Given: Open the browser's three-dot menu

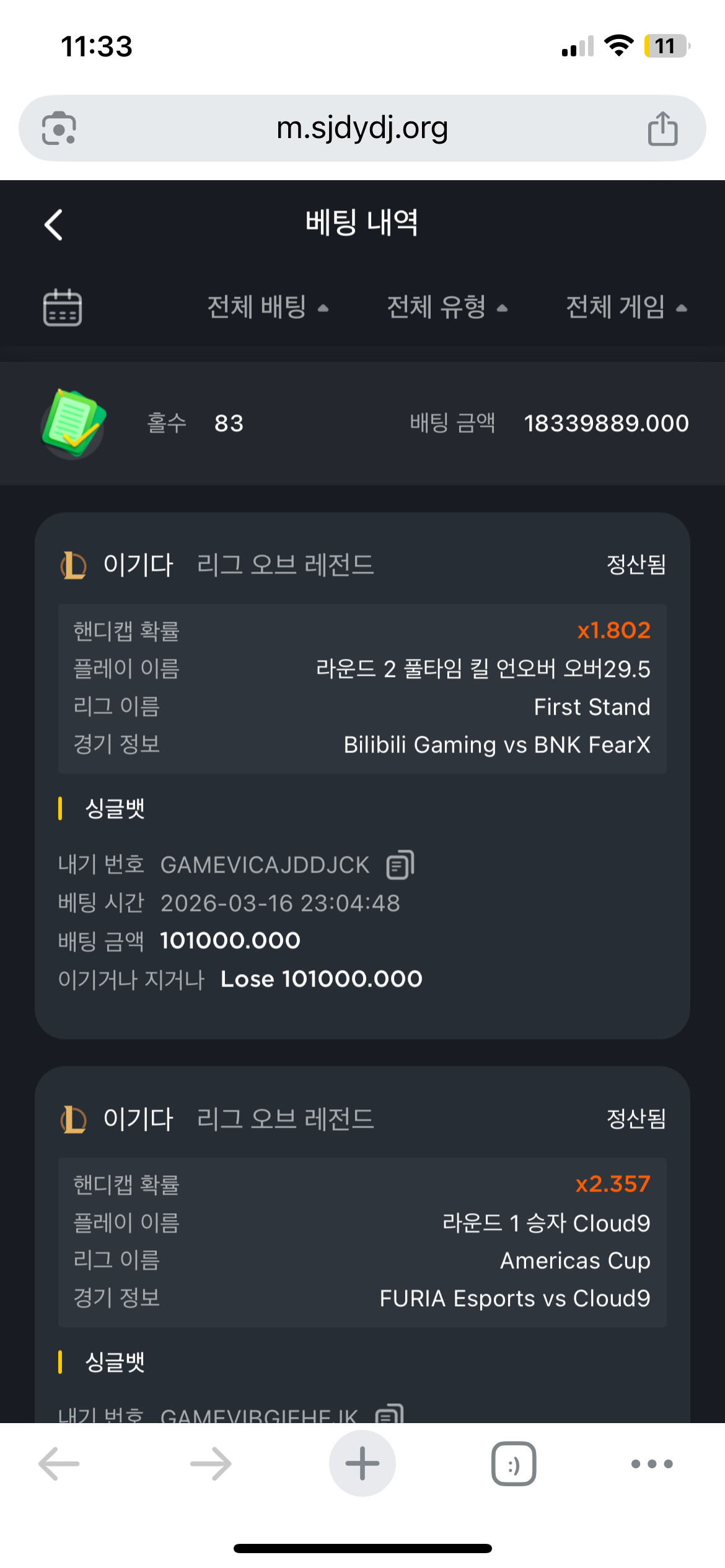Looking at the screenshot, I should click(651, 1464).
